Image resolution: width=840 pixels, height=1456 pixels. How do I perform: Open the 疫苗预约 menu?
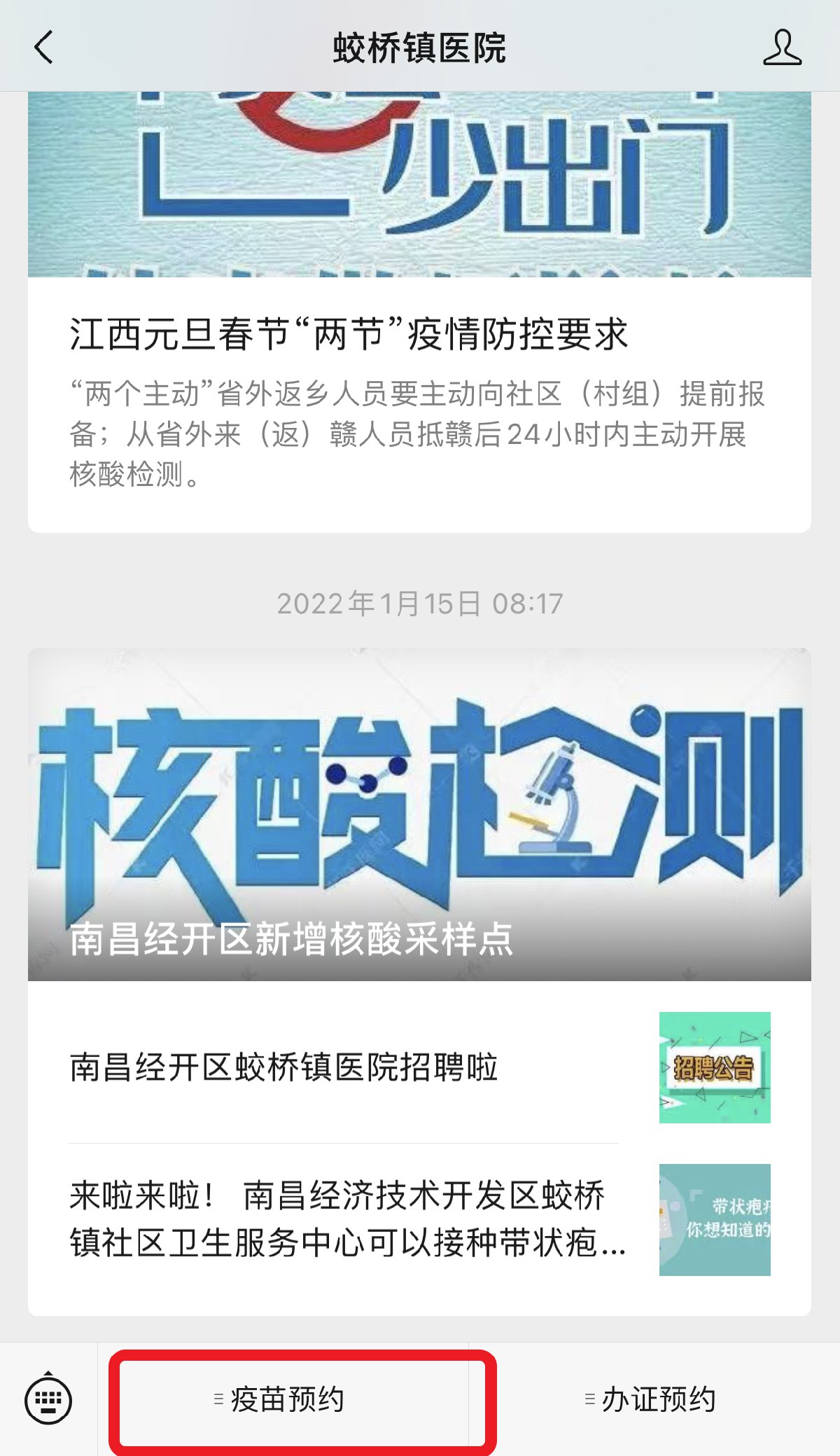287,1399
